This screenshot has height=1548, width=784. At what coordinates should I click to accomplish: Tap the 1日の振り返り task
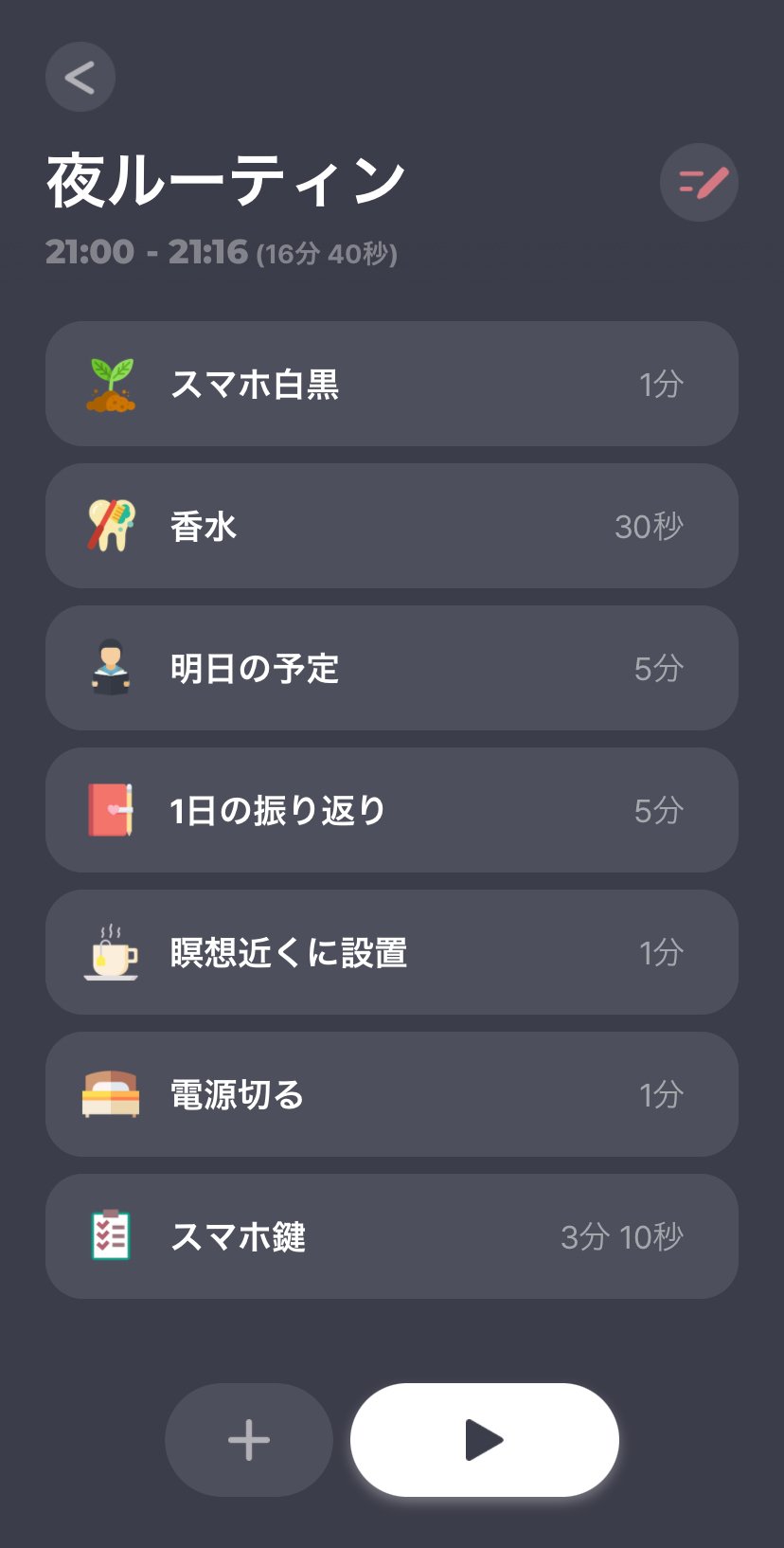(392, 810)
